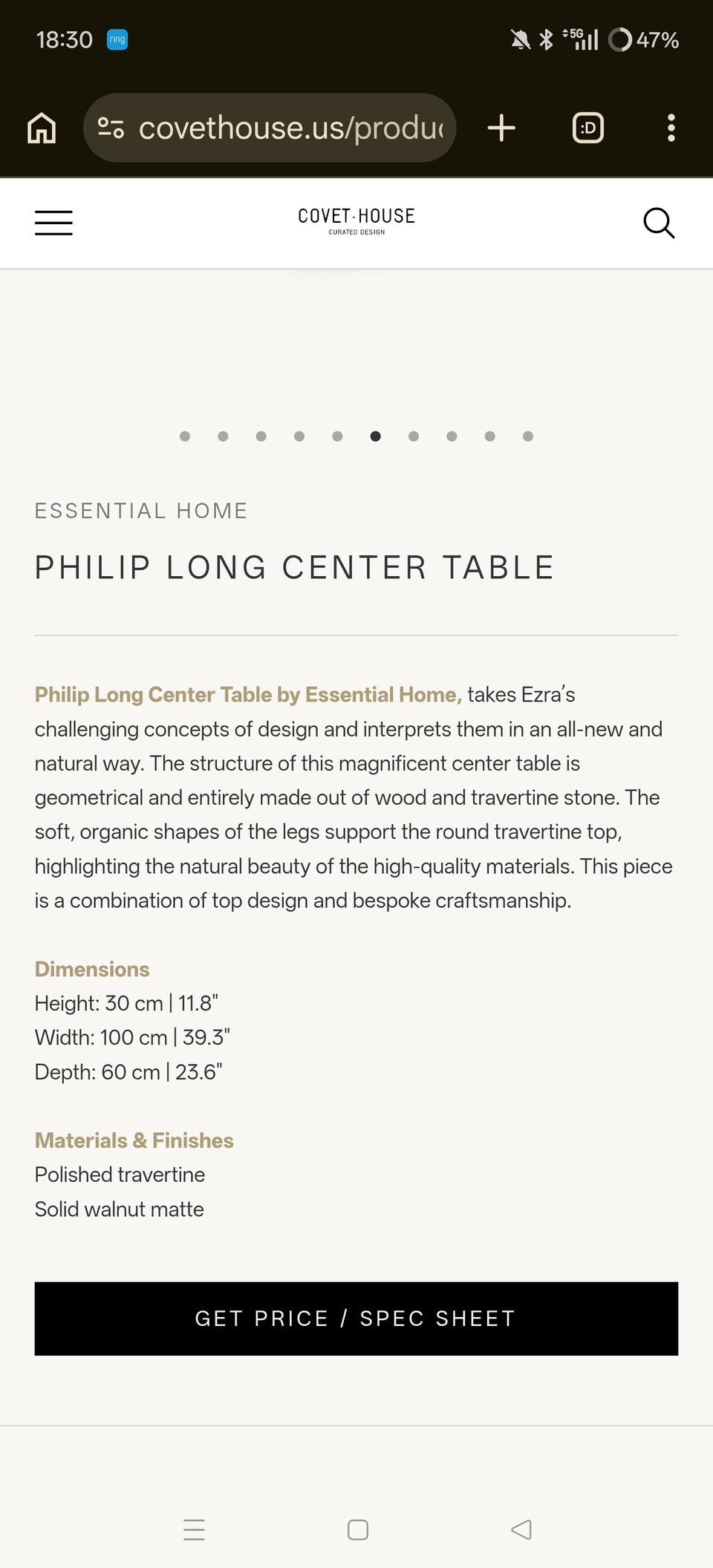Open the hamburger navigation menu

(53, 223)
